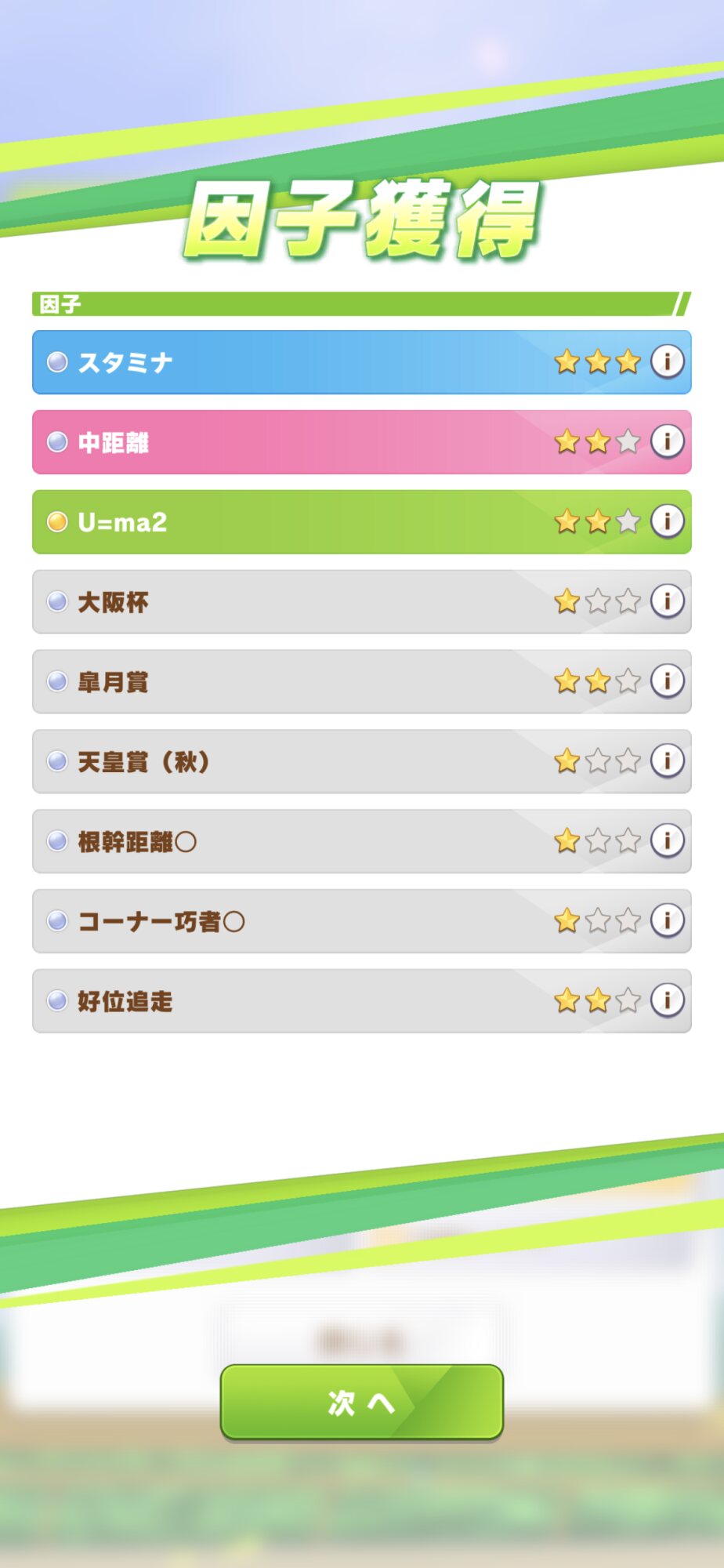Tap the info icon for コーナー巧者○
Viewport: 724px width, 1568px height.
[x=668, y=920]
